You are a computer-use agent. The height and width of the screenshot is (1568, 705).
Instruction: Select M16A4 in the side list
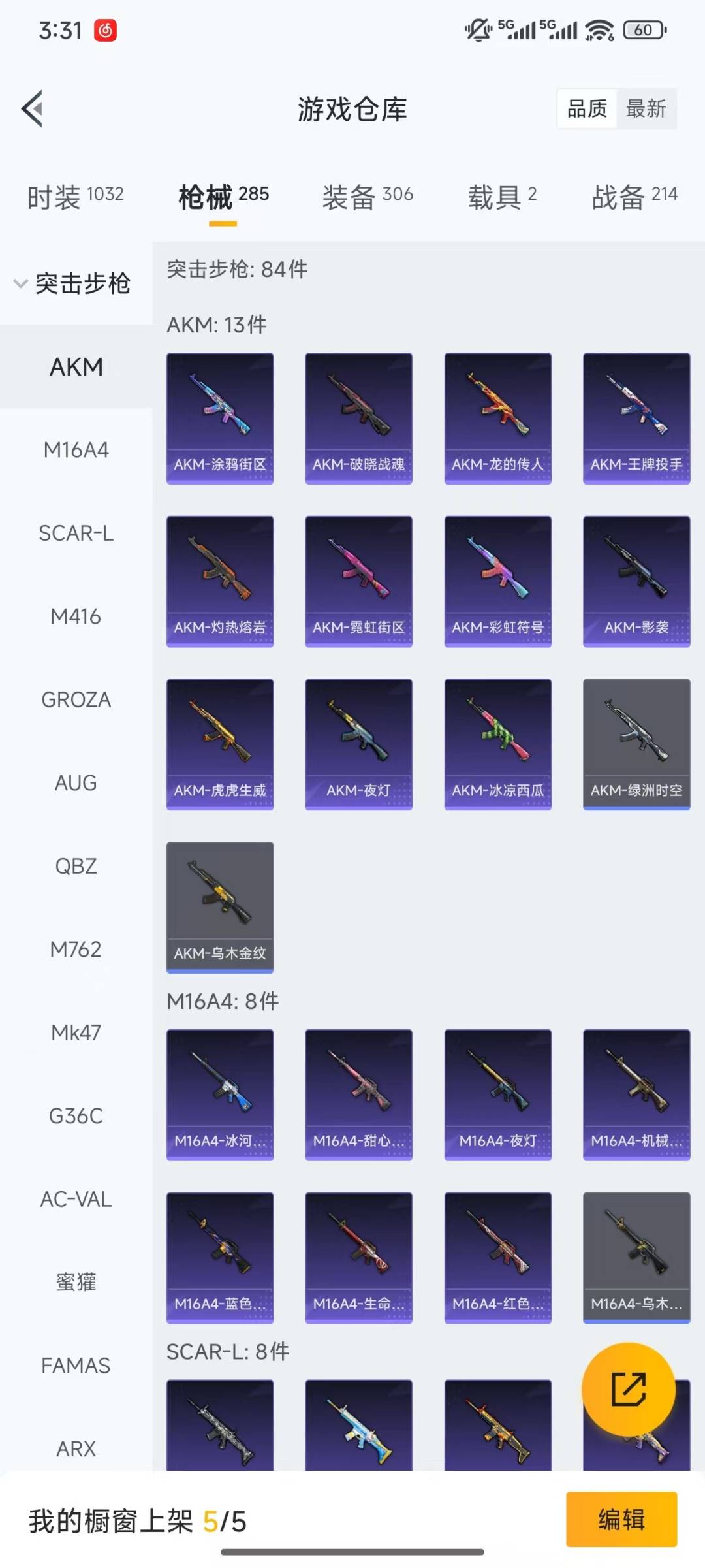point(76,450)
